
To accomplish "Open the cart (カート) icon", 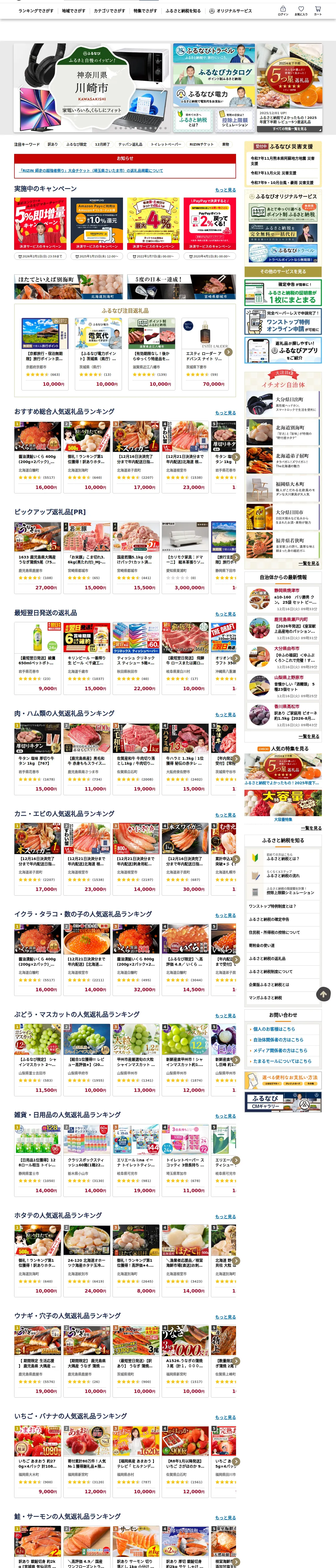I will [x=318, y=10].
